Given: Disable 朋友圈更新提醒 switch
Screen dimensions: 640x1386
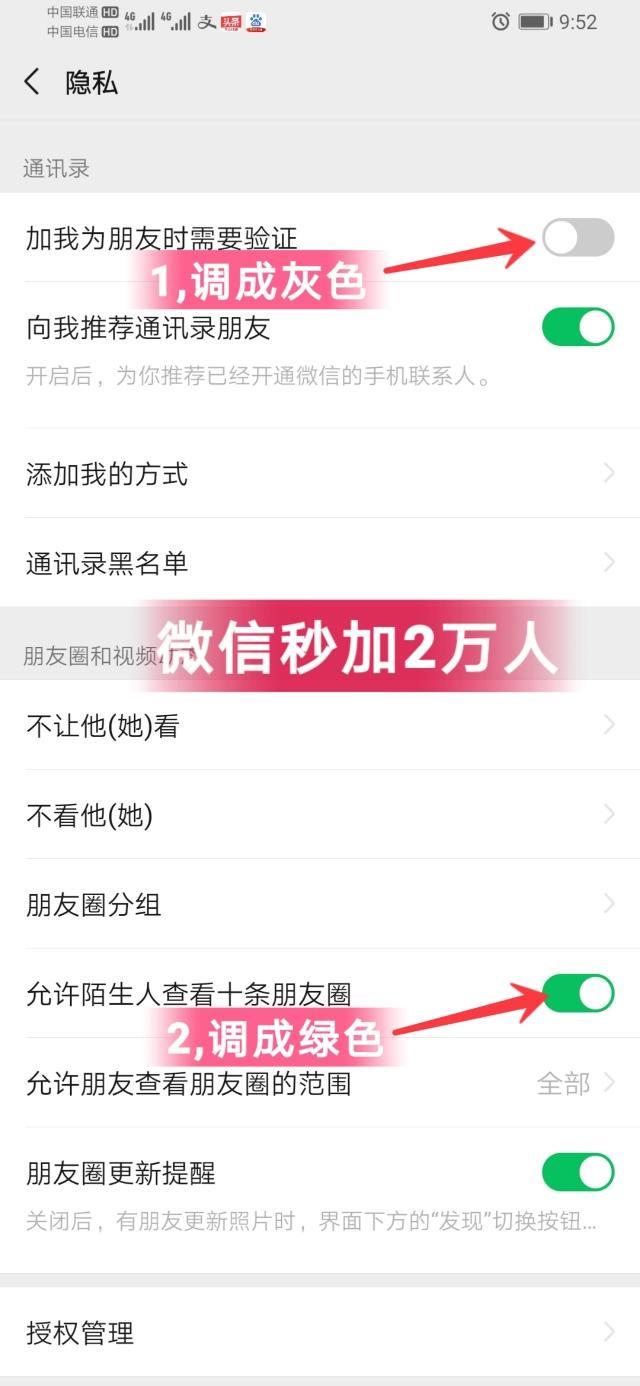Looking at the screenshot, I should click(x=577, y=1172).
